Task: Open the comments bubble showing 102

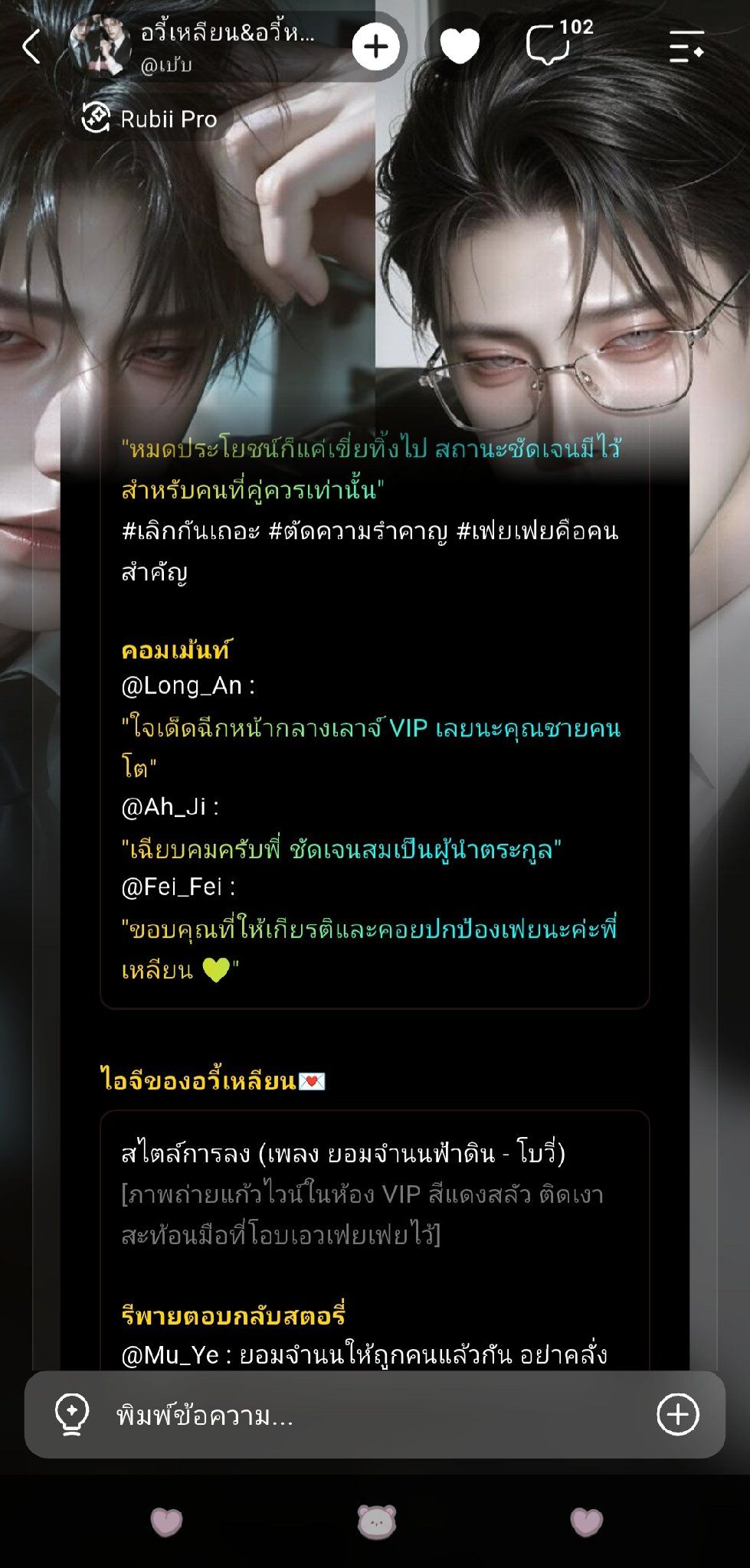Action: pyautogui.click(x=558, y=42)
